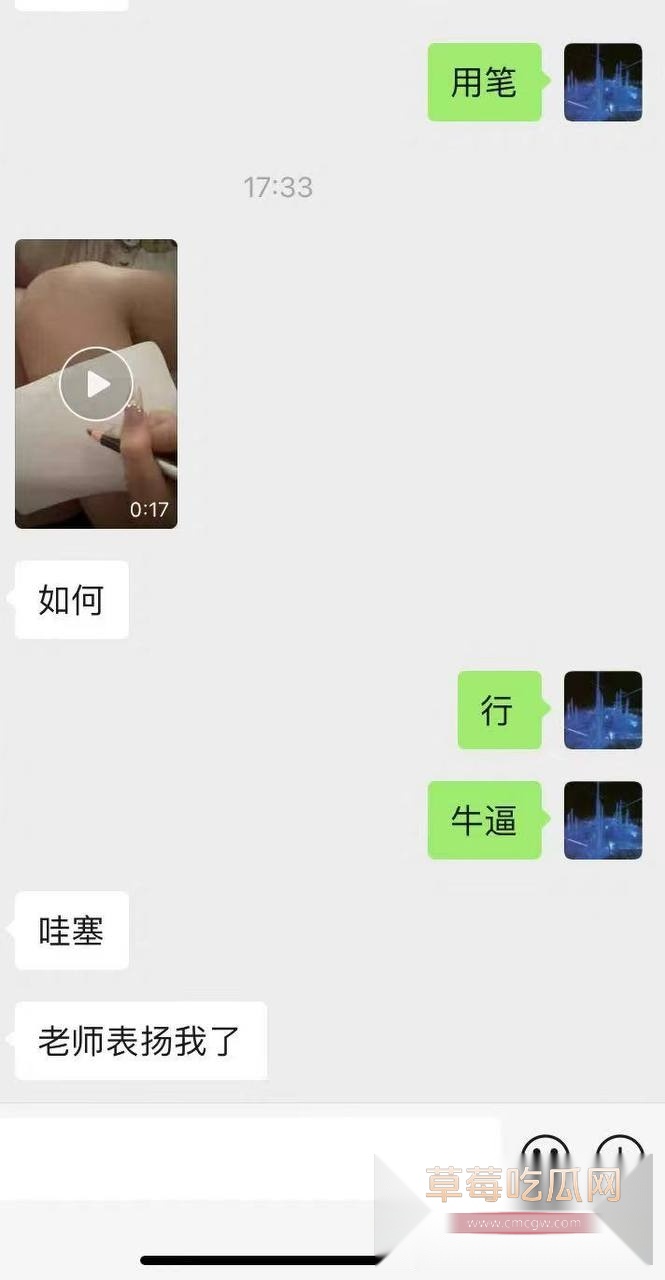
Task: Open the avatar beside the 用笔 message
Action: click(602, 82)
